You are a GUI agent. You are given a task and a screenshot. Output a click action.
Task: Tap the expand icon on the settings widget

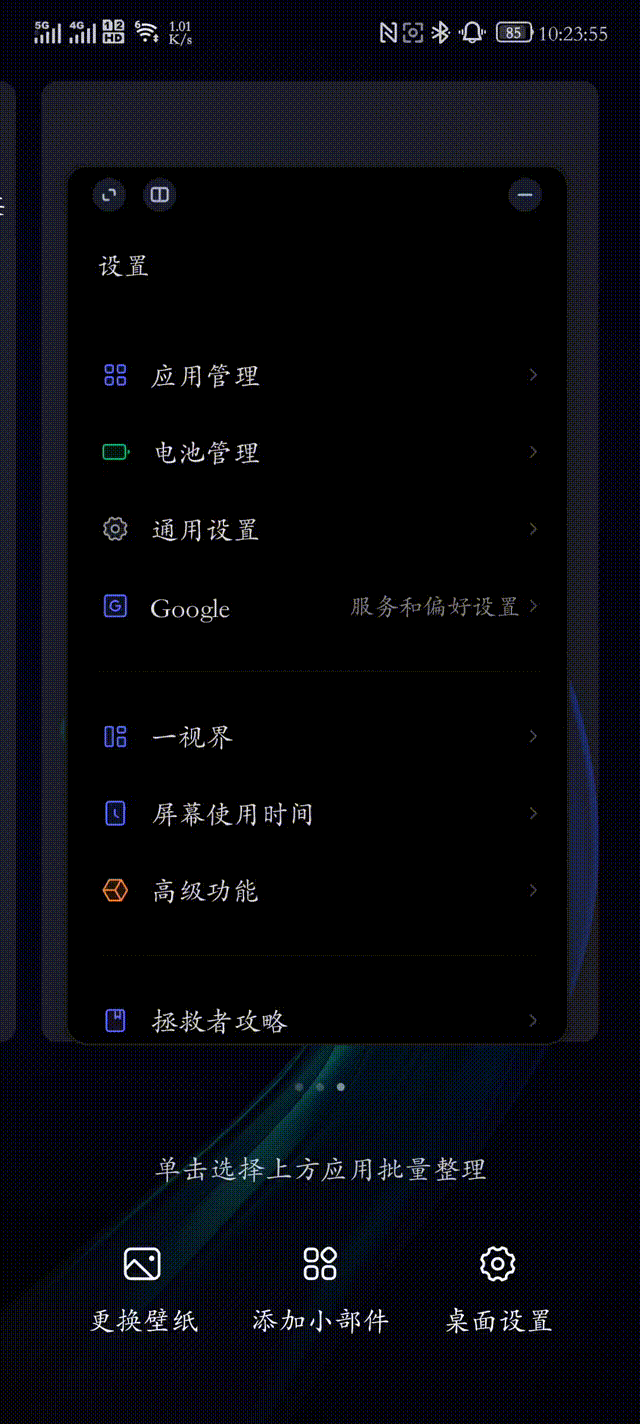tap(109, 194)
